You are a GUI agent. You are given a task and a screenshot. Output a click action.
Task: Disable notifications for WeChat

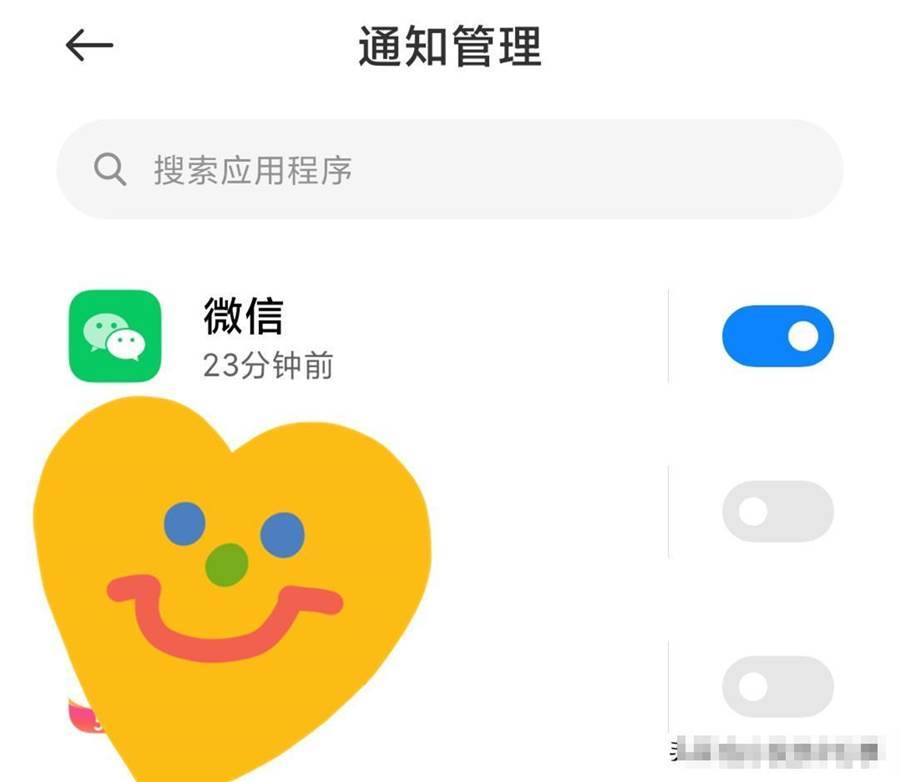[x=777, y=337]
